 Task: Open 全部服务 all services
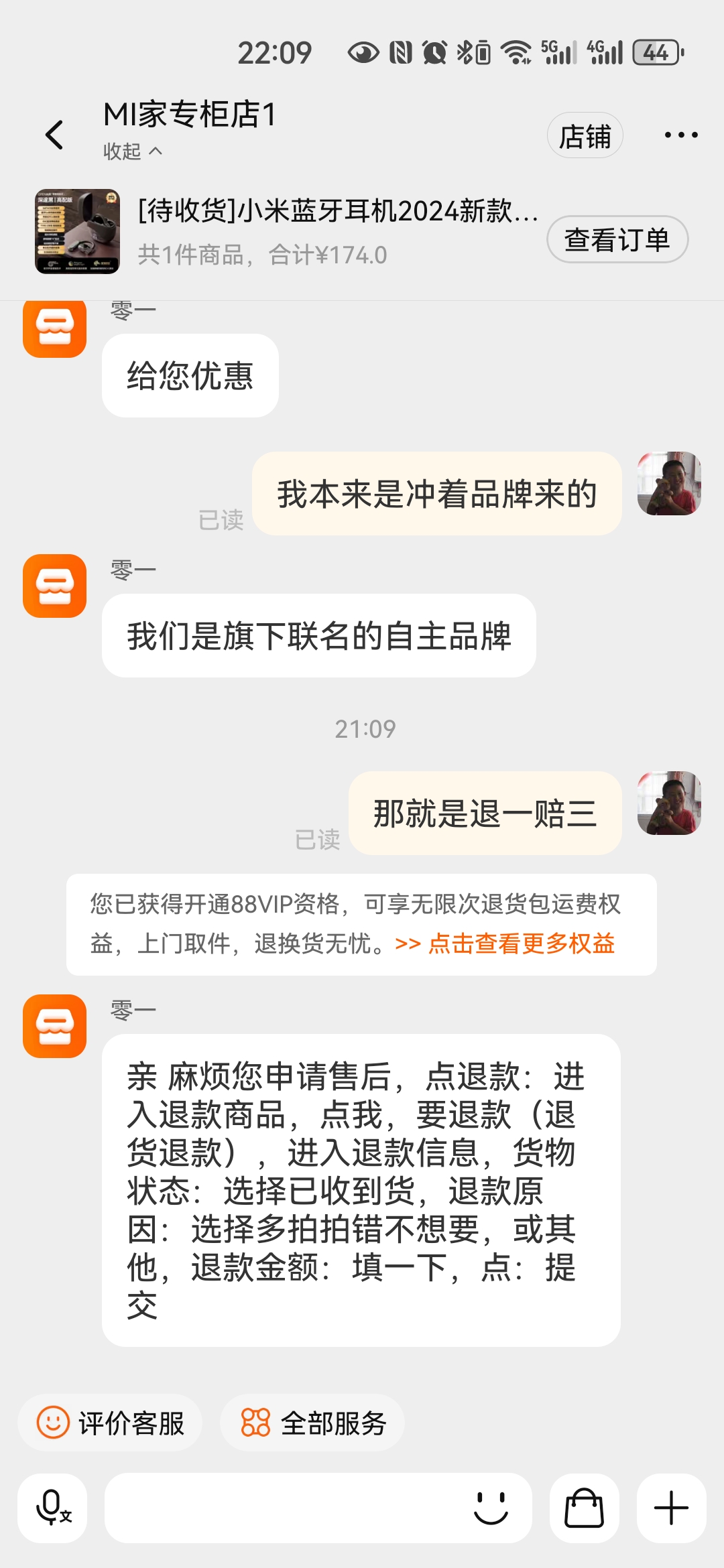(x=312, y=1423)
